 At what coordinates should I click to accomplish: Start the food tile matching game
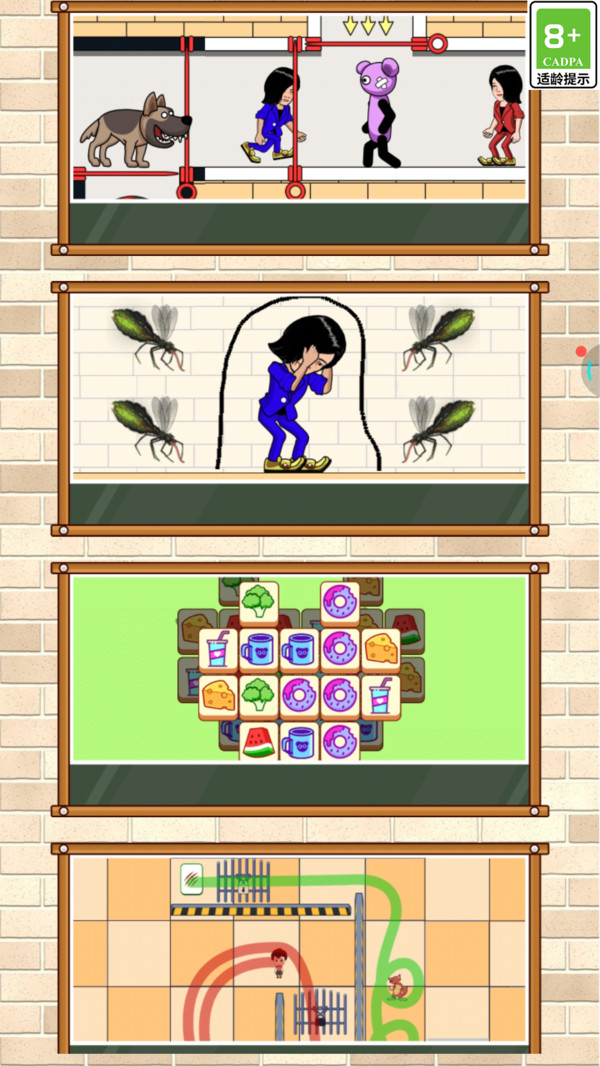(x=299, y=670)
